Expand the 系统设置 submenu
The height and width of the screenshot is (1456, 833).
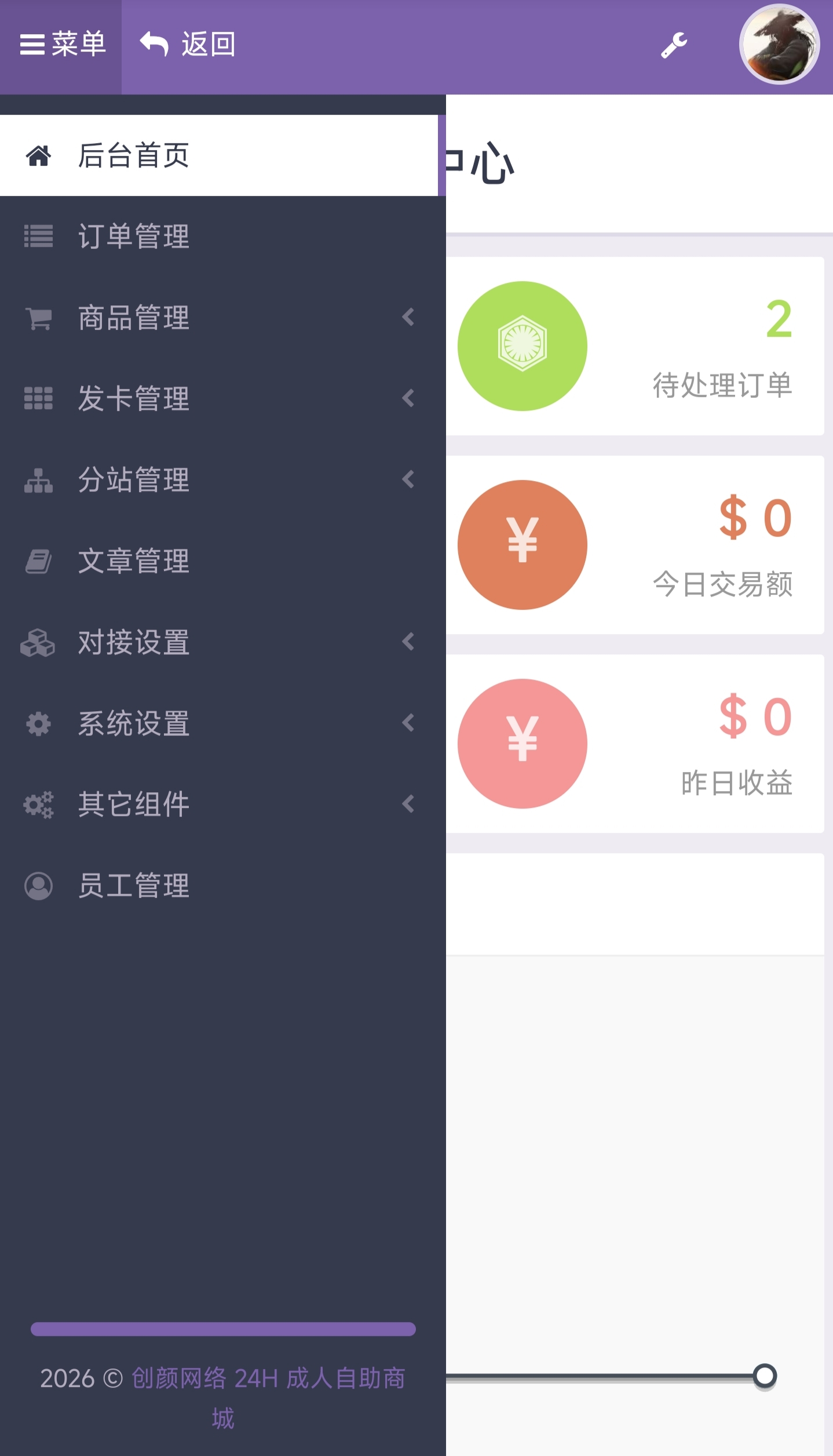click(408, 723)
